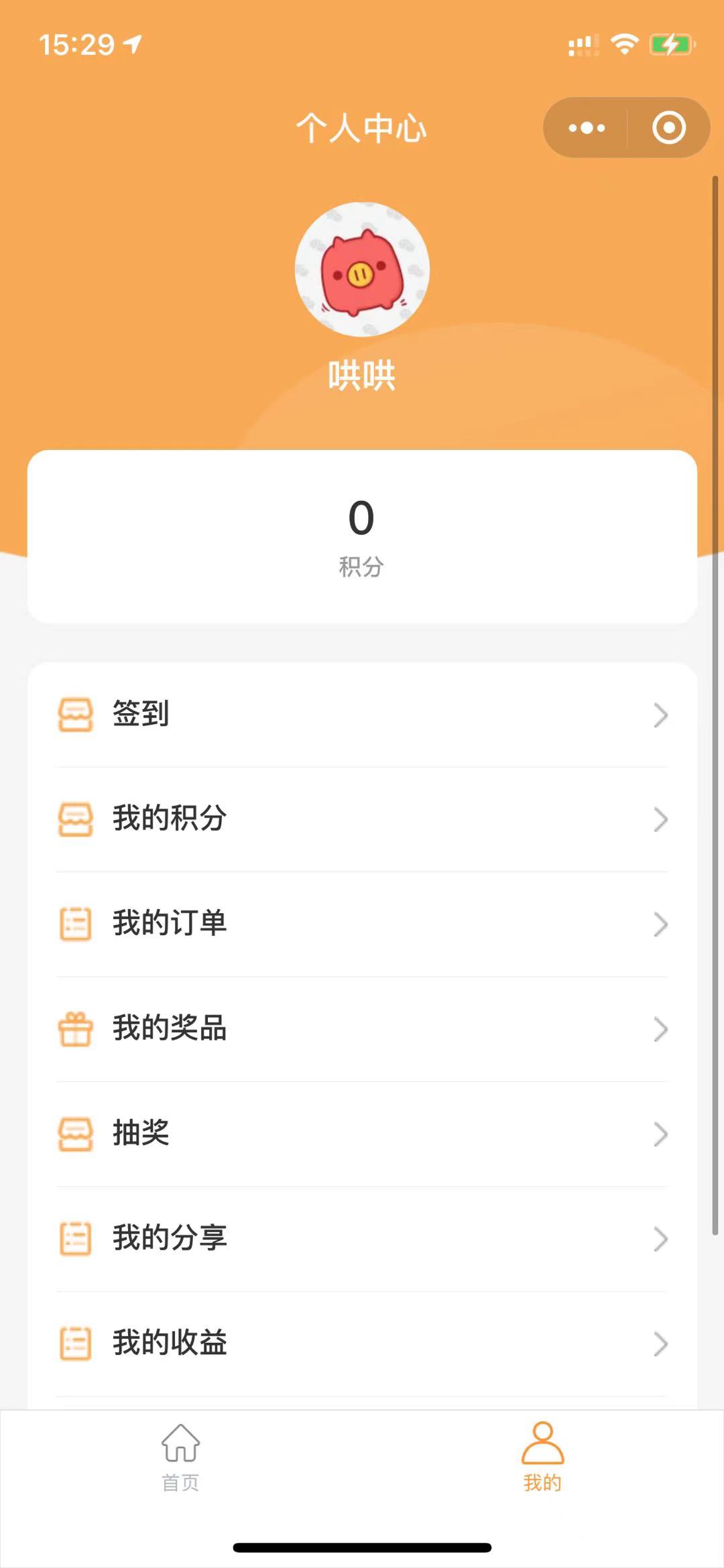Click the 我的收益 earnings icon
Image resolution: width=724 pixels, height=1568 pixels.
[x=76, y=1342]
